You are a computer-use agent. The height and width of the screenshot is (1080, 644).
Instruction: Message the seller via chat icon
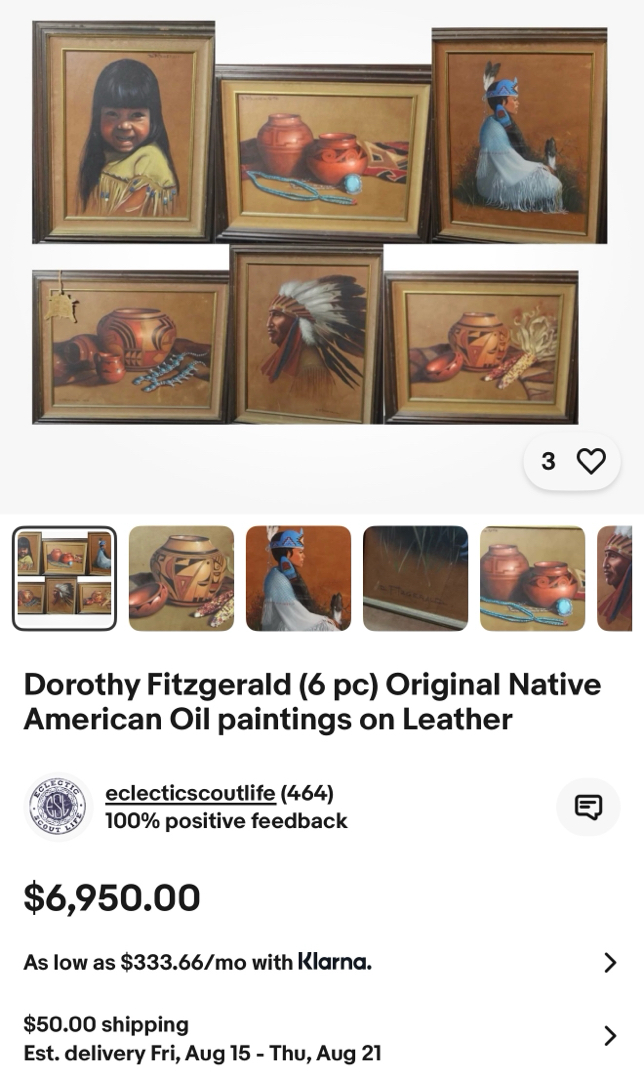coord(588,807)
